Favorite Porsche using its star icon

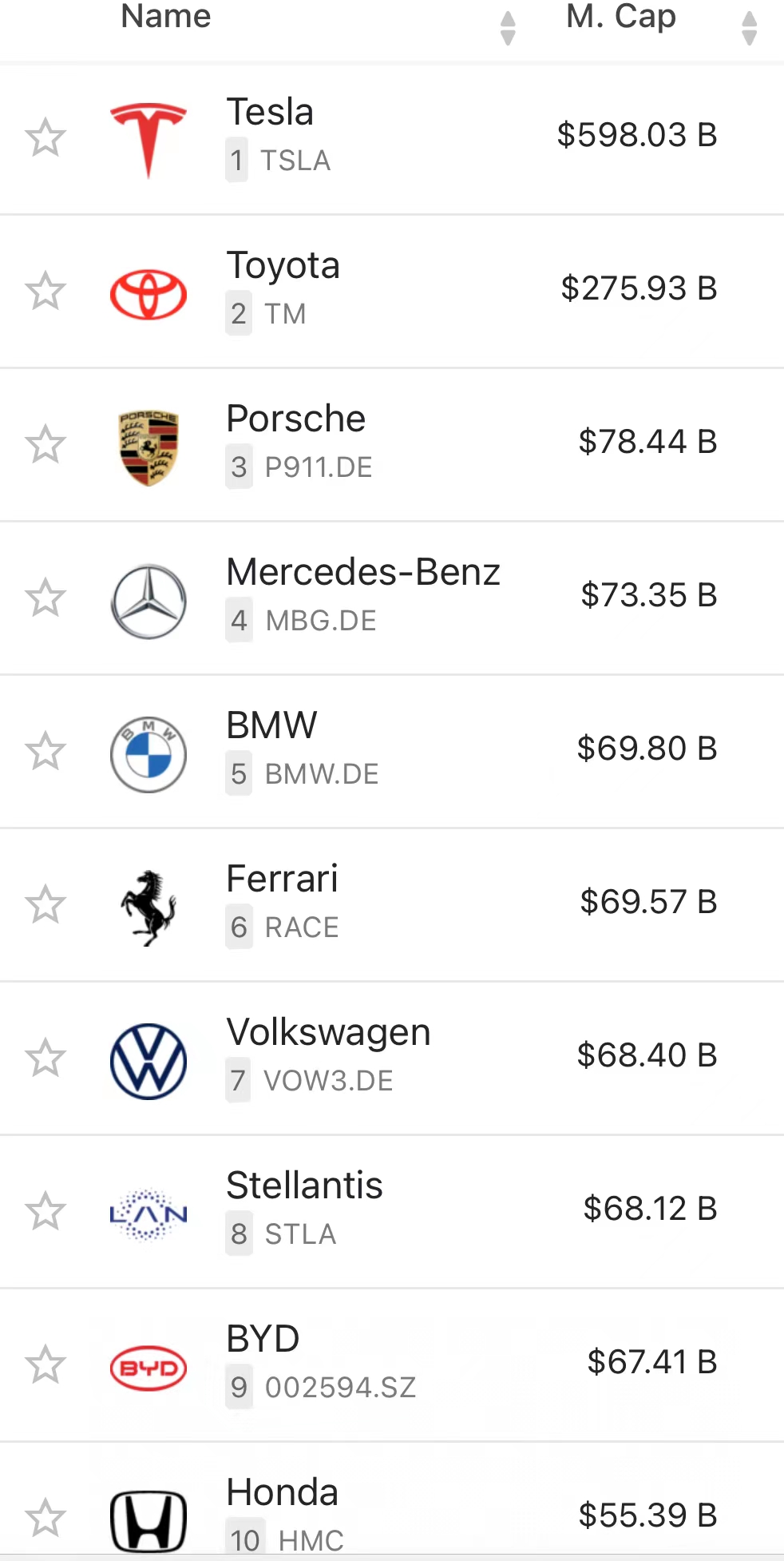46,444
